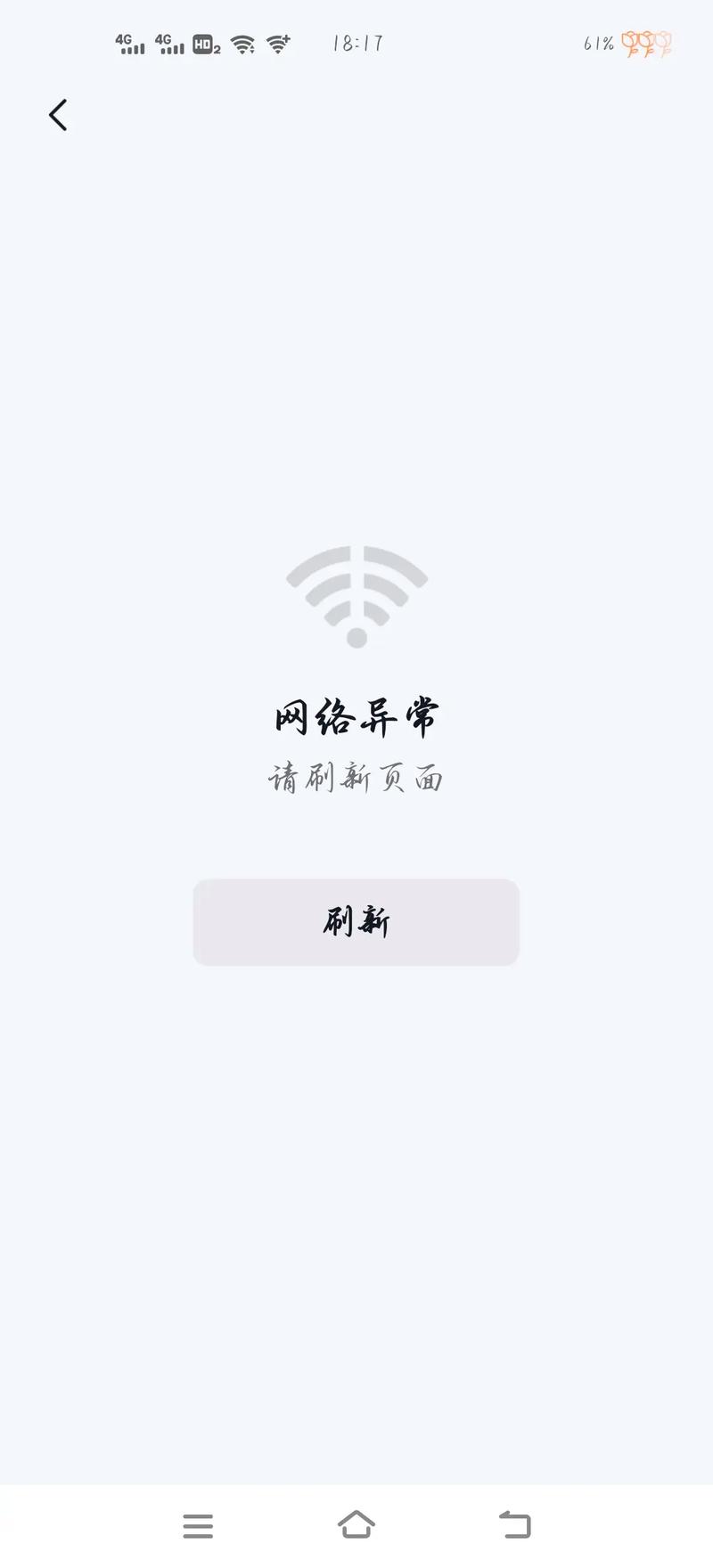Tap the orange flower battery icon
713x1568 pixels.
pyautogui.click(x=646, y=41)
